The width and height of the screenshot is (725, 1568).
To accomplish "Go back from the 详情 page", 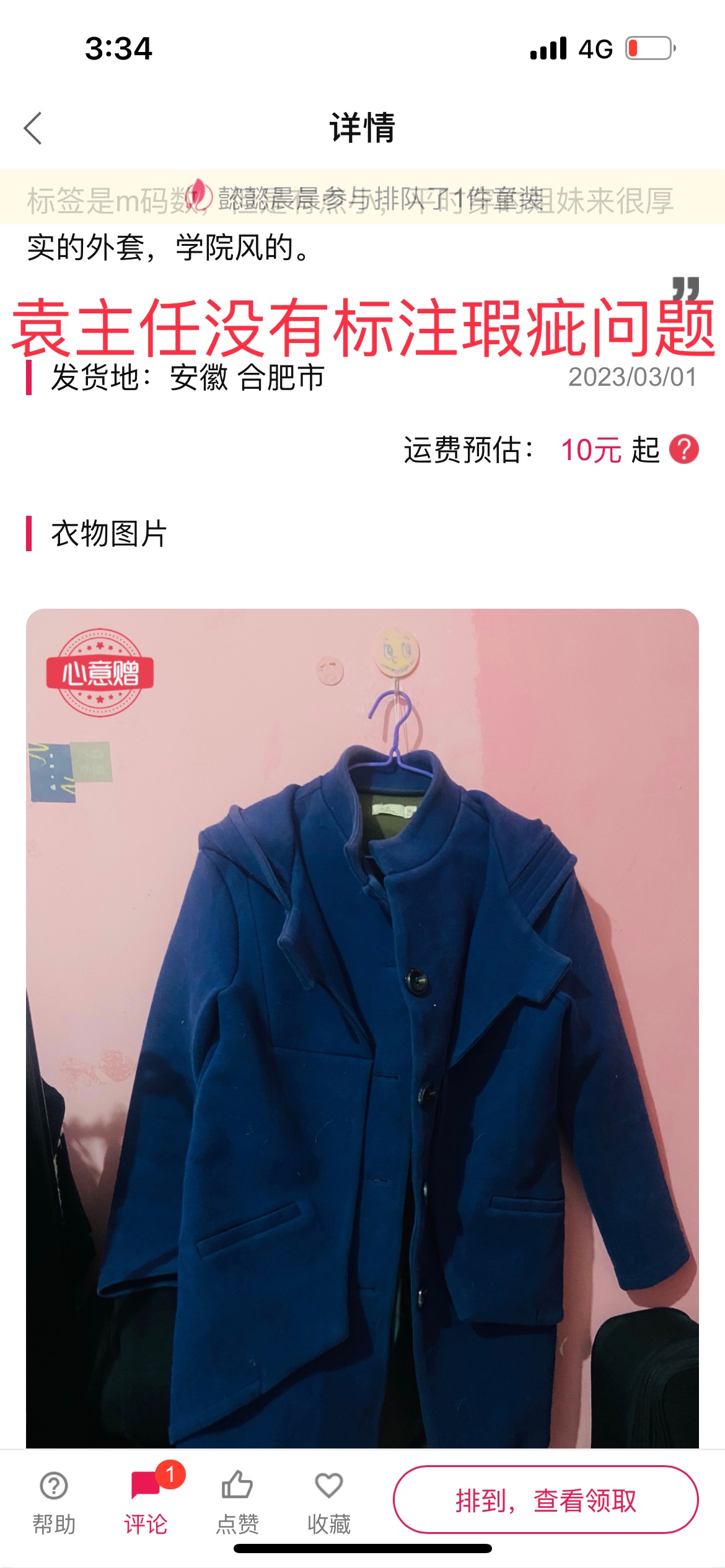I will tap(33, 128).
